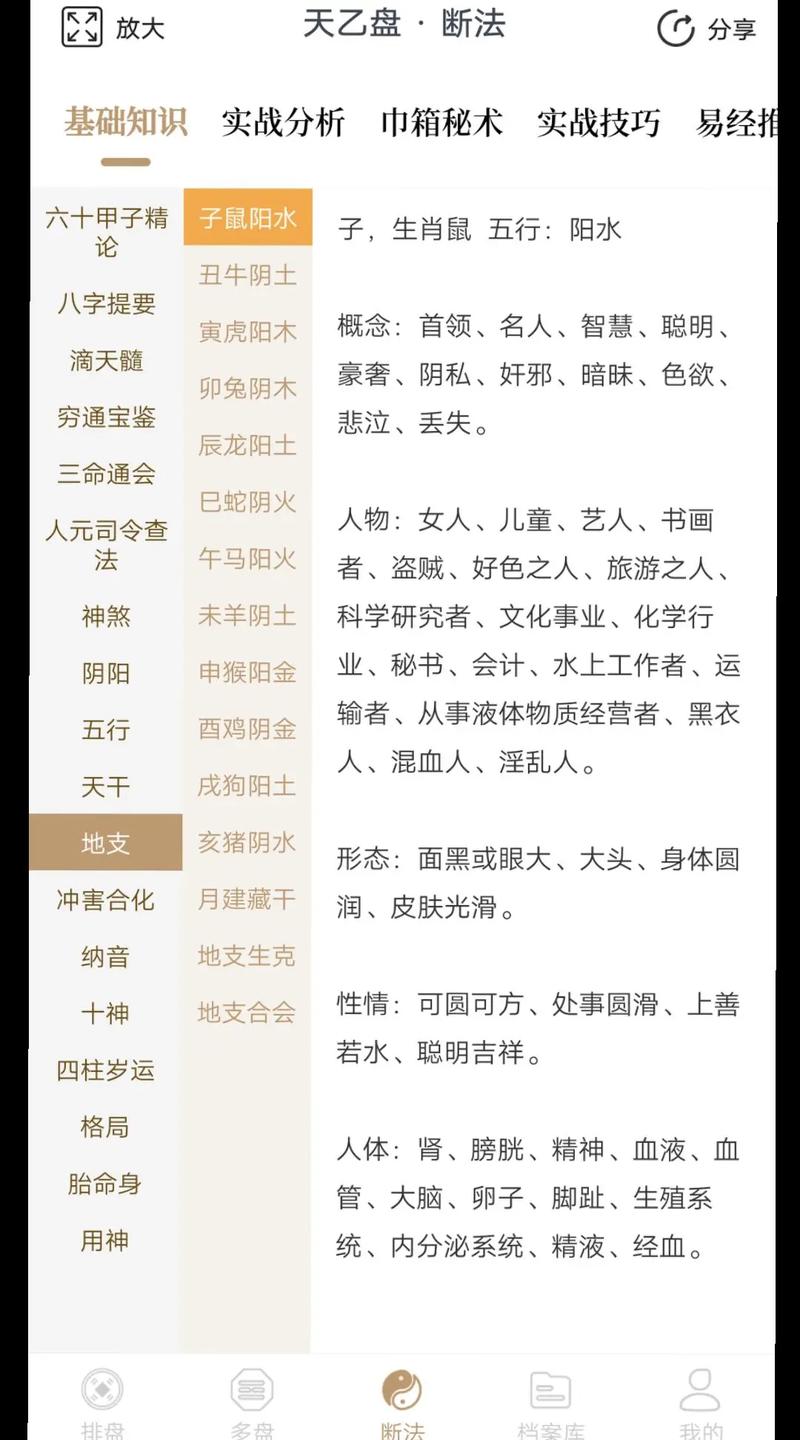Image resolution: width=800 pixels, height=1440 pixels.
Task: Open the 神煞 section
Action: click(107, 617)
